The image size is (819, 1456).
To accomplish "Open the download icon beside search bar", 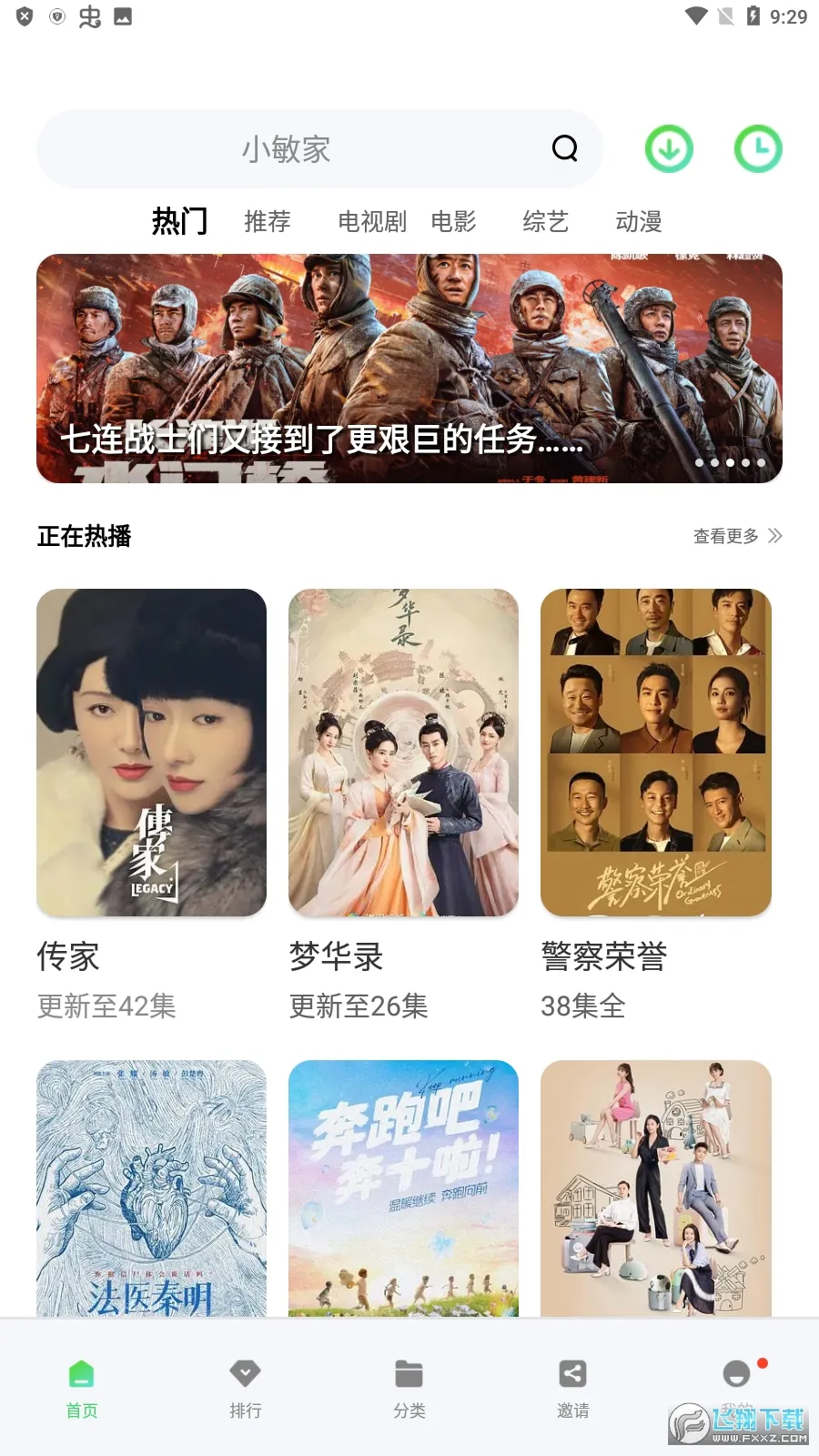I will pyautogui.click(x=669, y=148).
